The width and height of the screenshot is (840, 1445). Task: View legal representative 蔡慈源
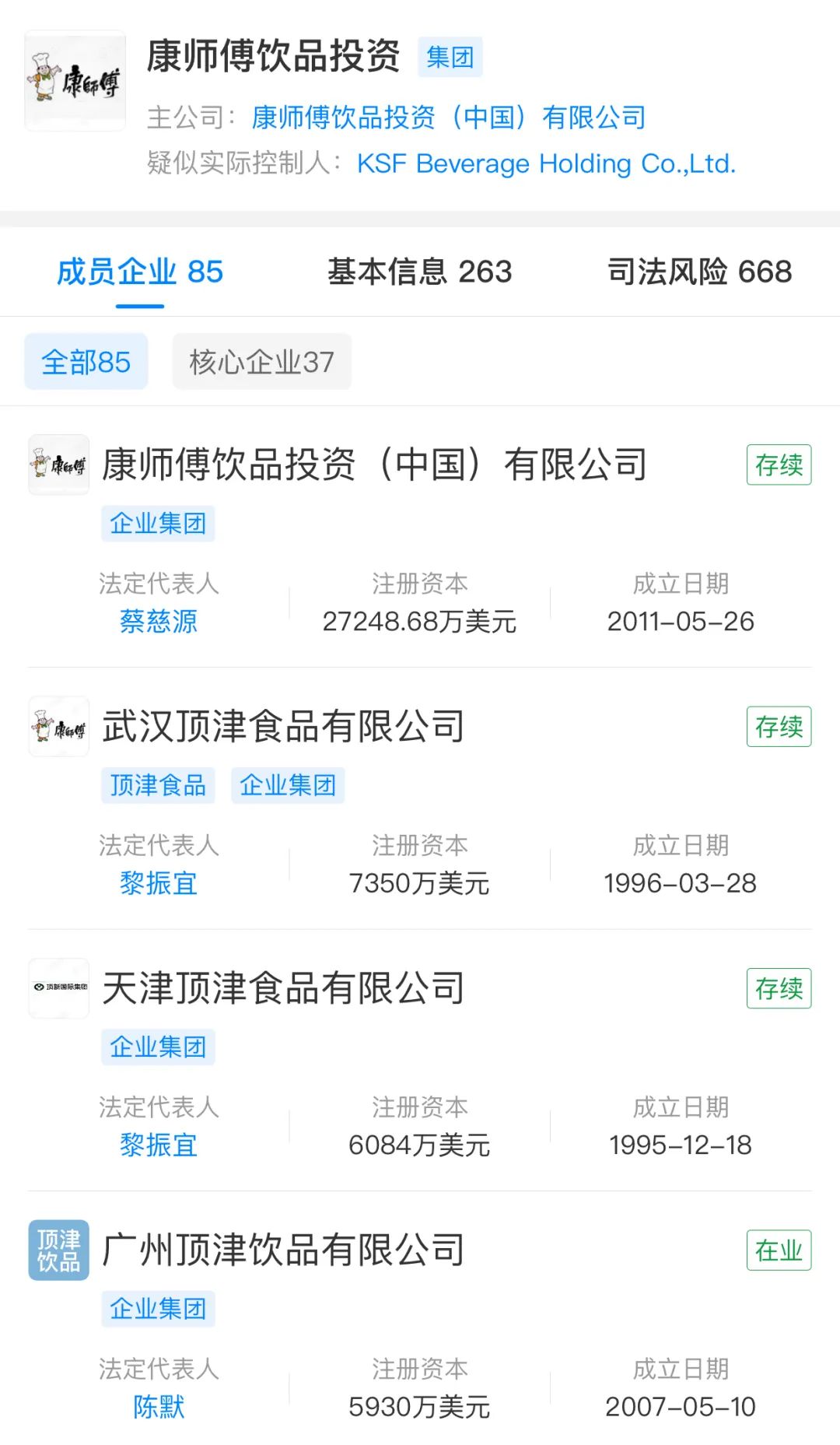[x=159, y=621]
